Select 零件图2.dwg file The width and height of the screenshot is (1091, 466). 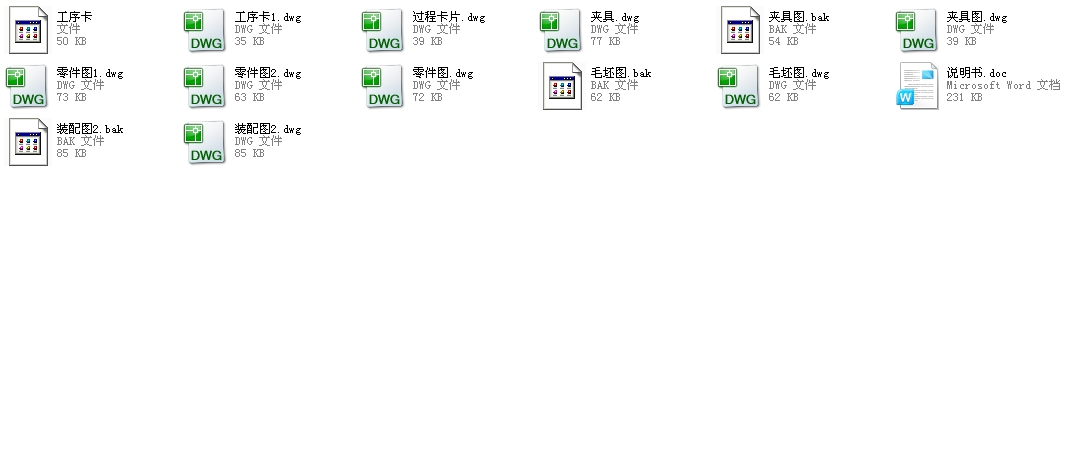coord(205,86)
